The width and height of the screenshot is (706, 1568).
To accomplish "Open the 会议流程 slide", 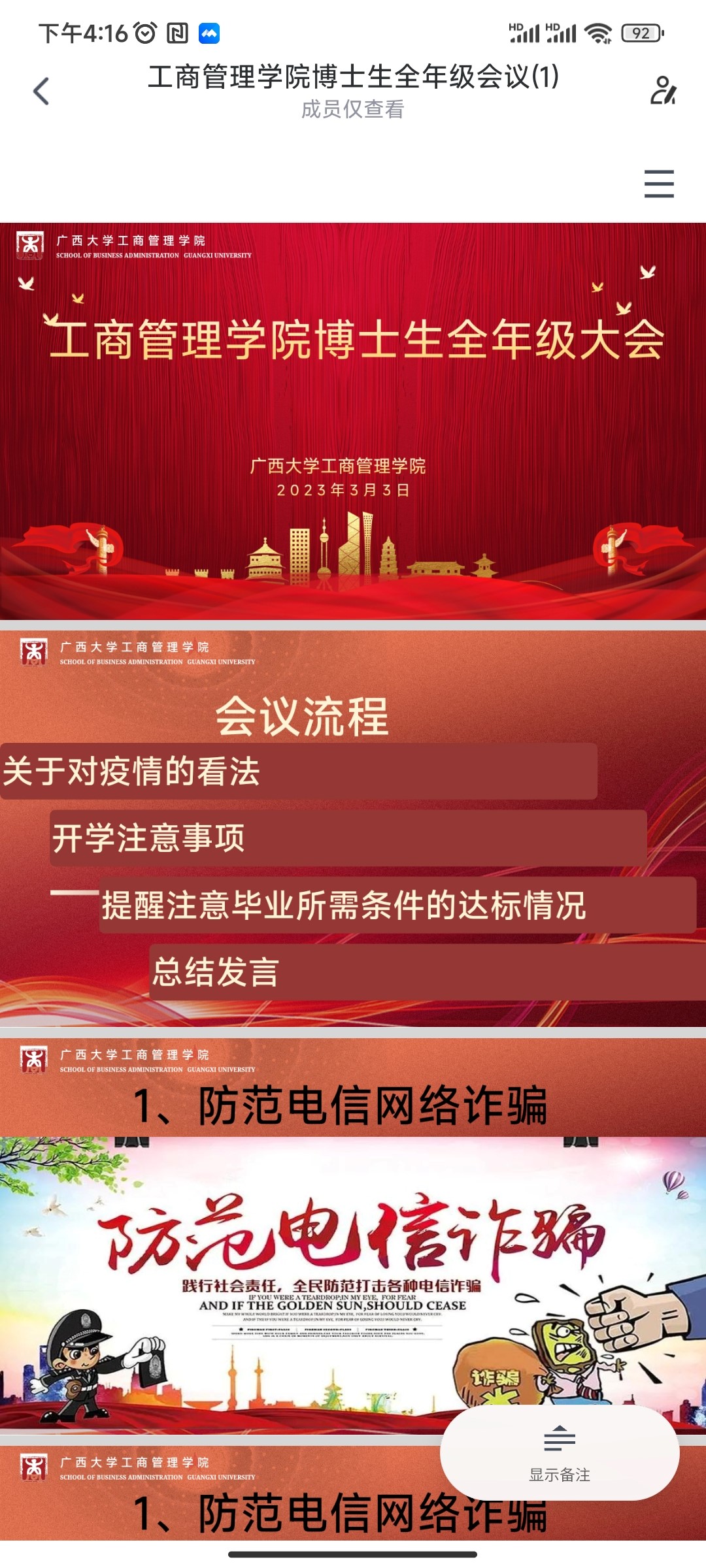I will pyautogui.click(x=353, y=828).
